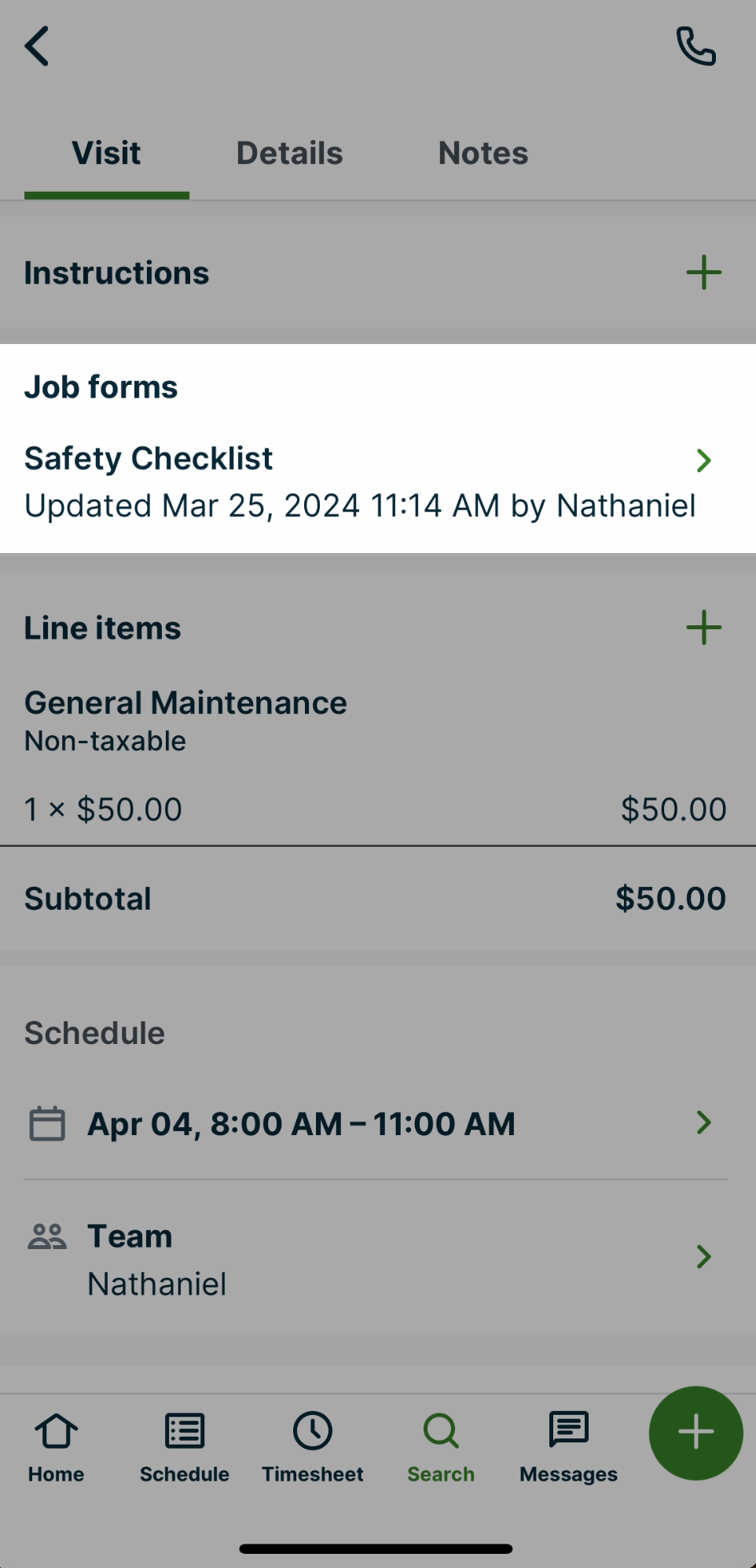
Task: Tap the team icon next to Nathaniel
Action: [46, 1235]
